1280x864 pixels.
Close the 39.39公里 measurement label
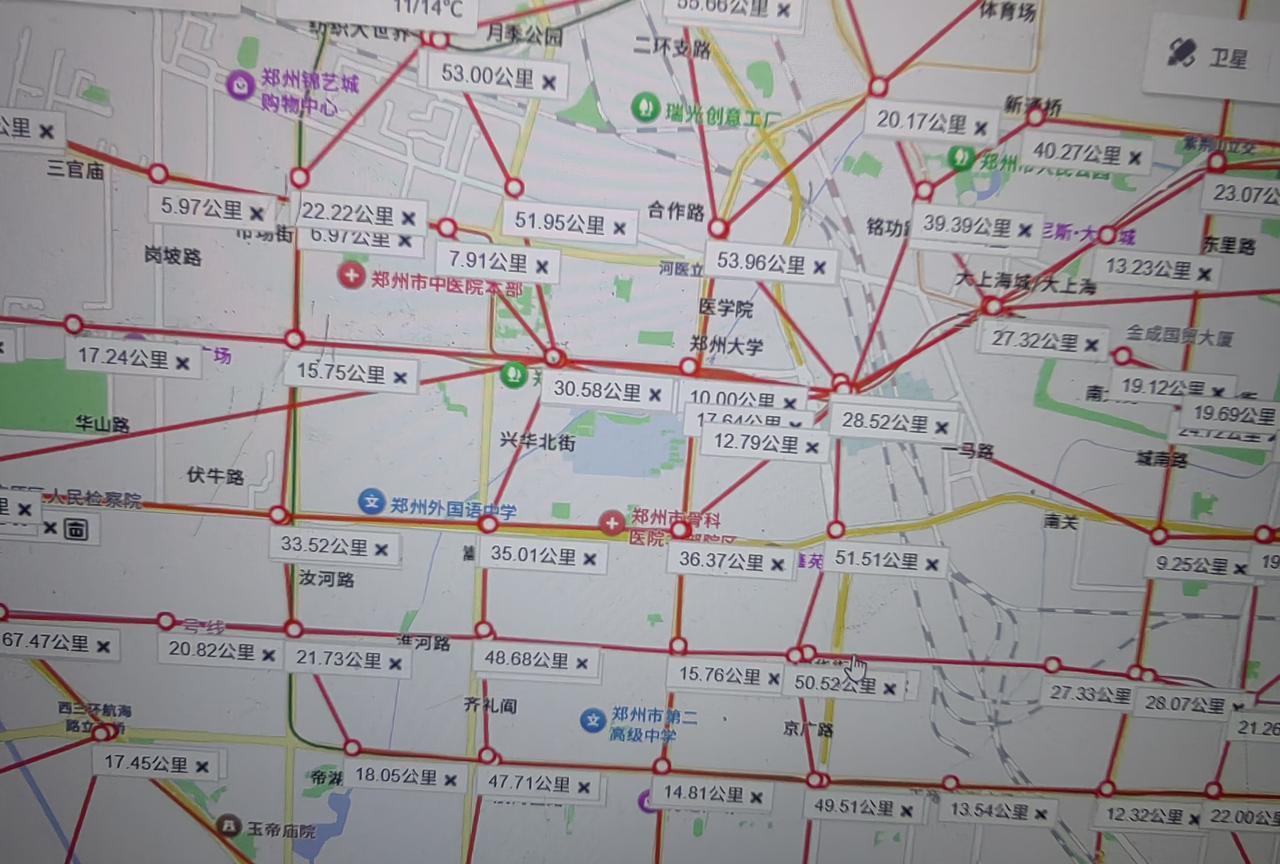point(1025,230)
